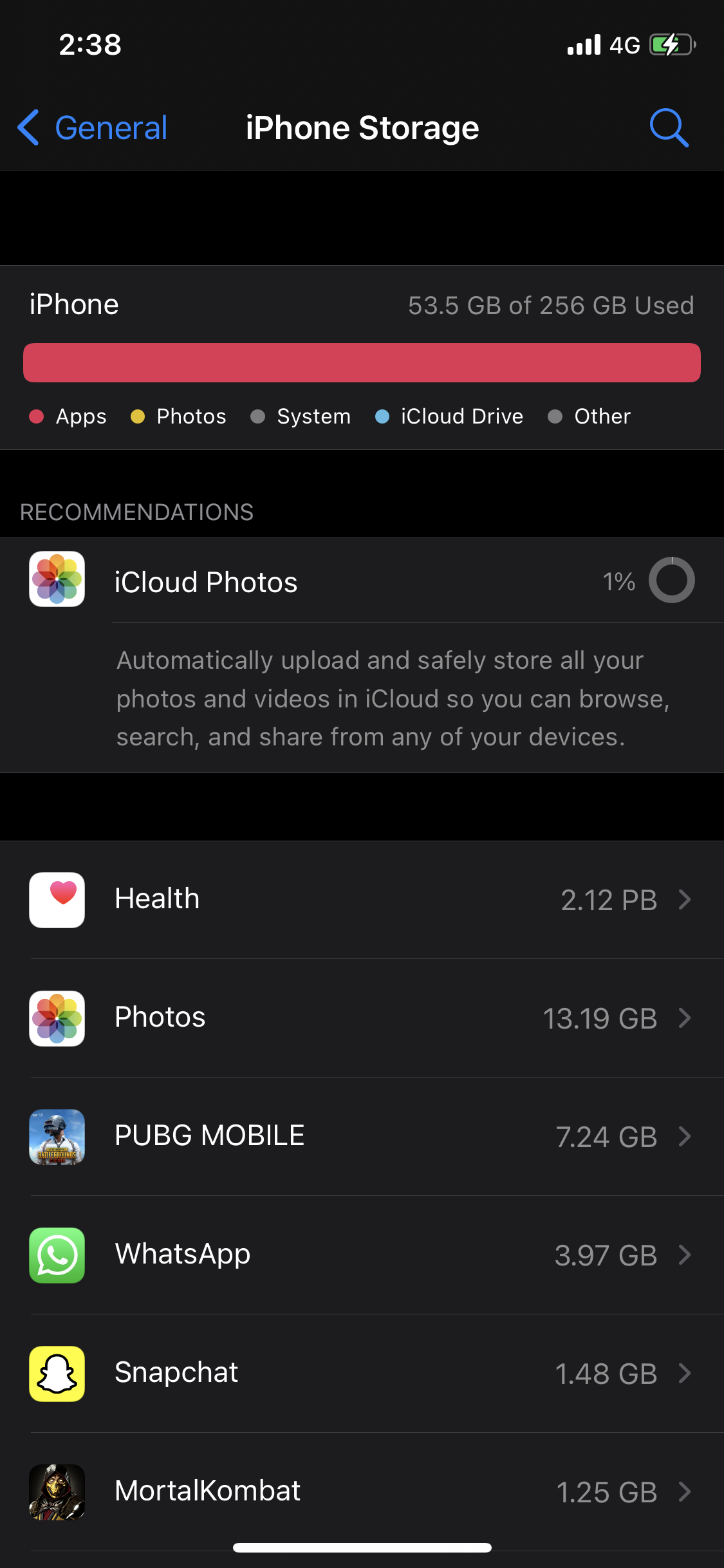Click the Snapchat ghost icon

tap(57, 1374)
